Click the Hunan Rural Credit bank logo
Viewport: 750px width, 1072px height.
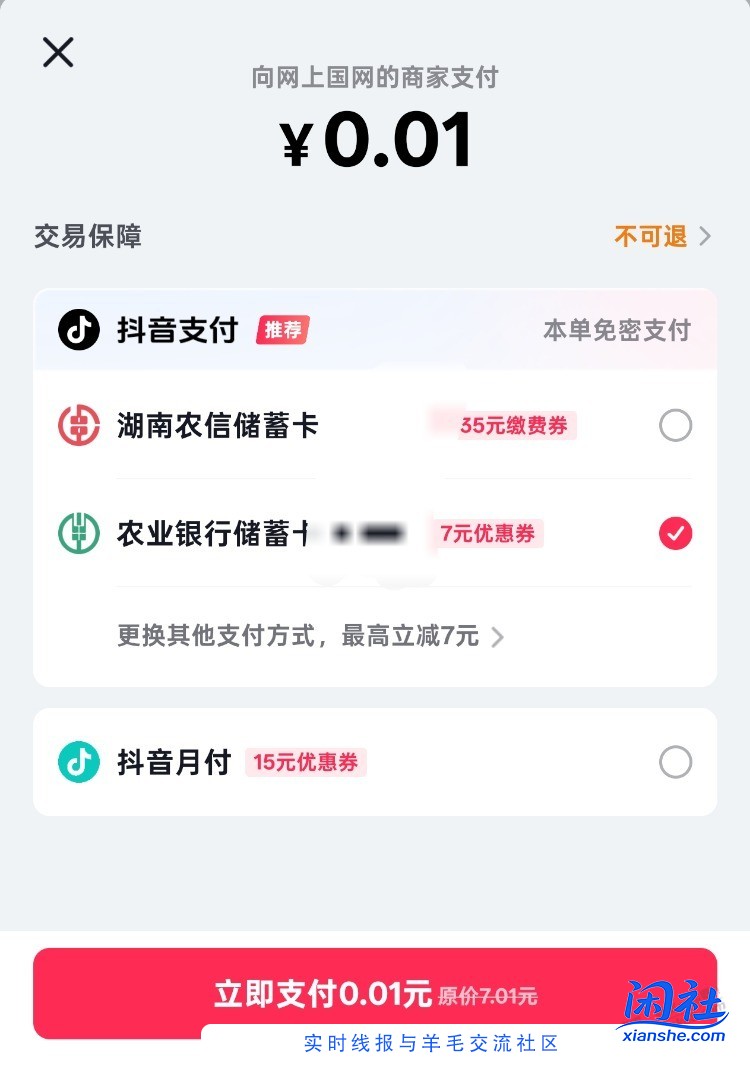[x=79, y=425]
